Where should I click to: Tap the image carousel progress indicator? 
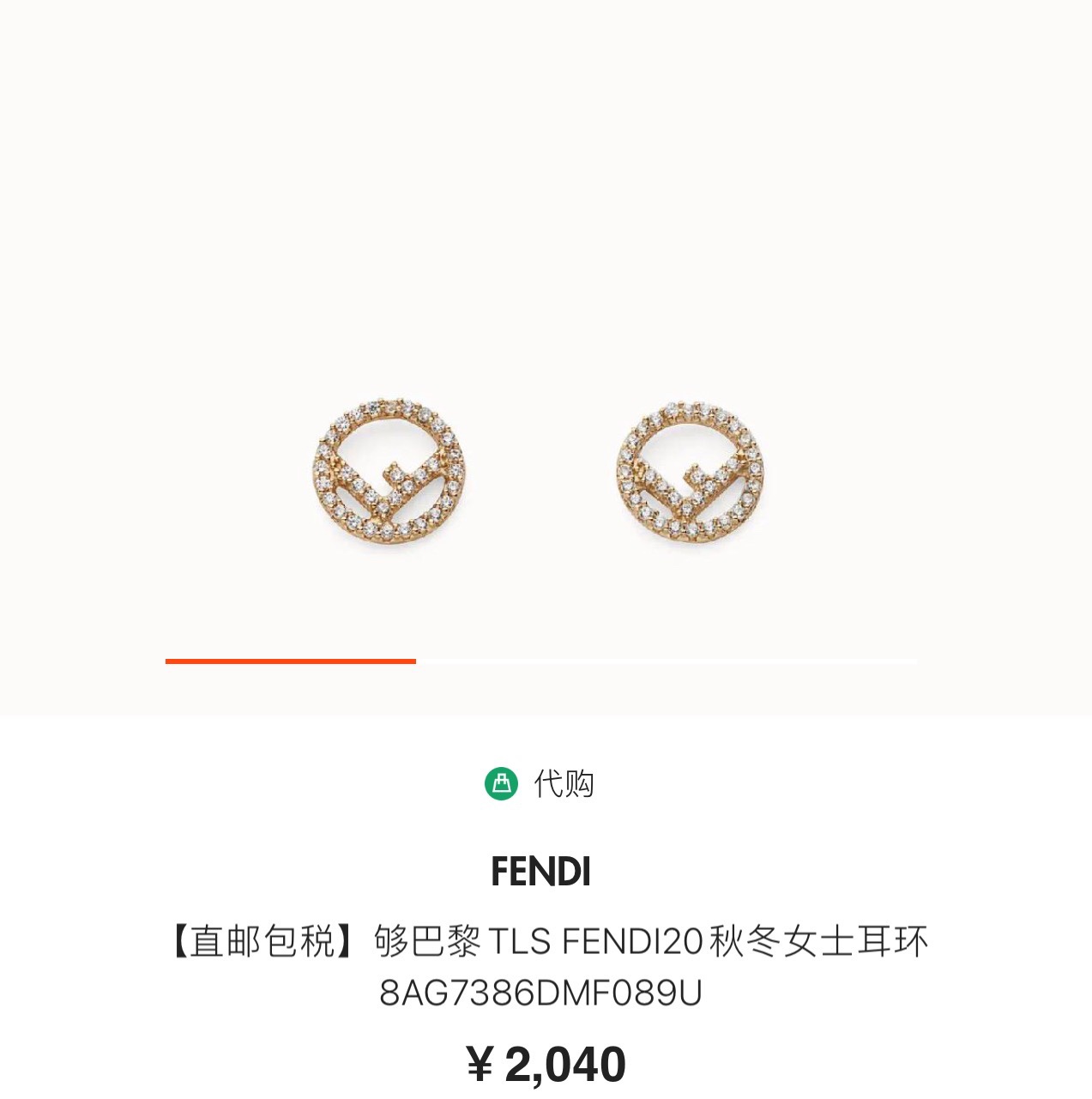(x=540, y=661)
